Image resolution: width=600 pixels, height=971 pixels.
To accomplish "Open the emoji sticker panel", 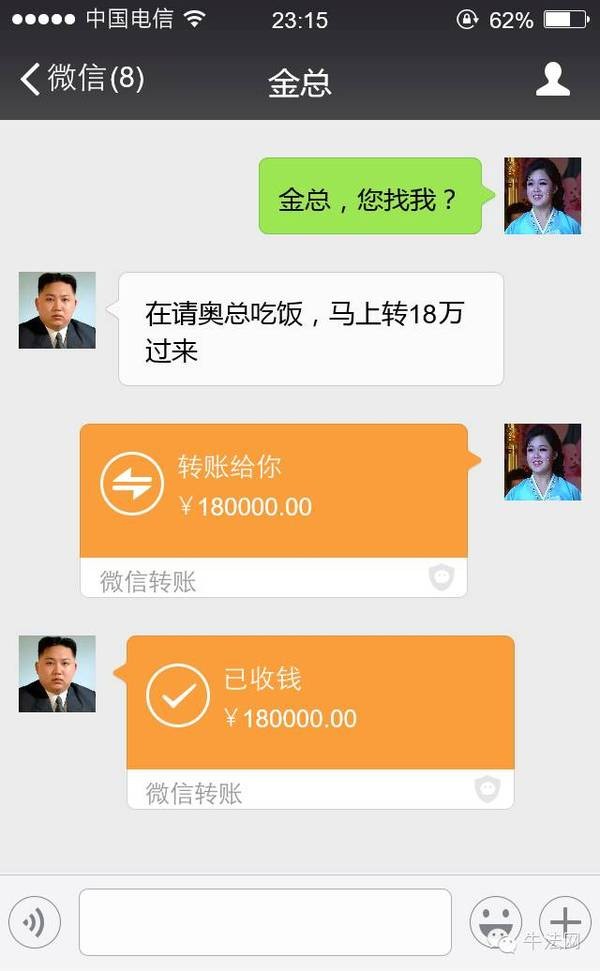I will point(495,921).
